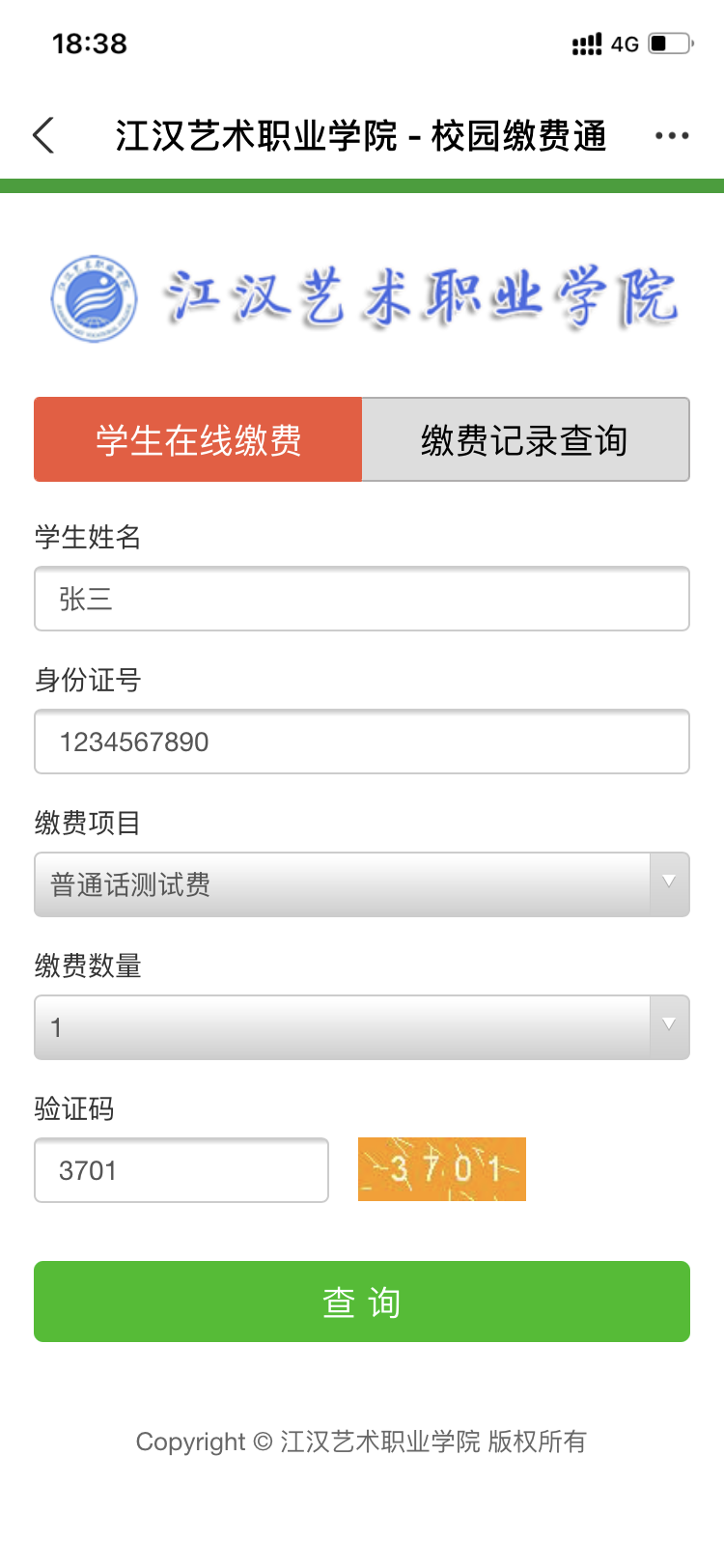
Task: Focus the 验证码 input containing 3701
Action: point(181,1169)
